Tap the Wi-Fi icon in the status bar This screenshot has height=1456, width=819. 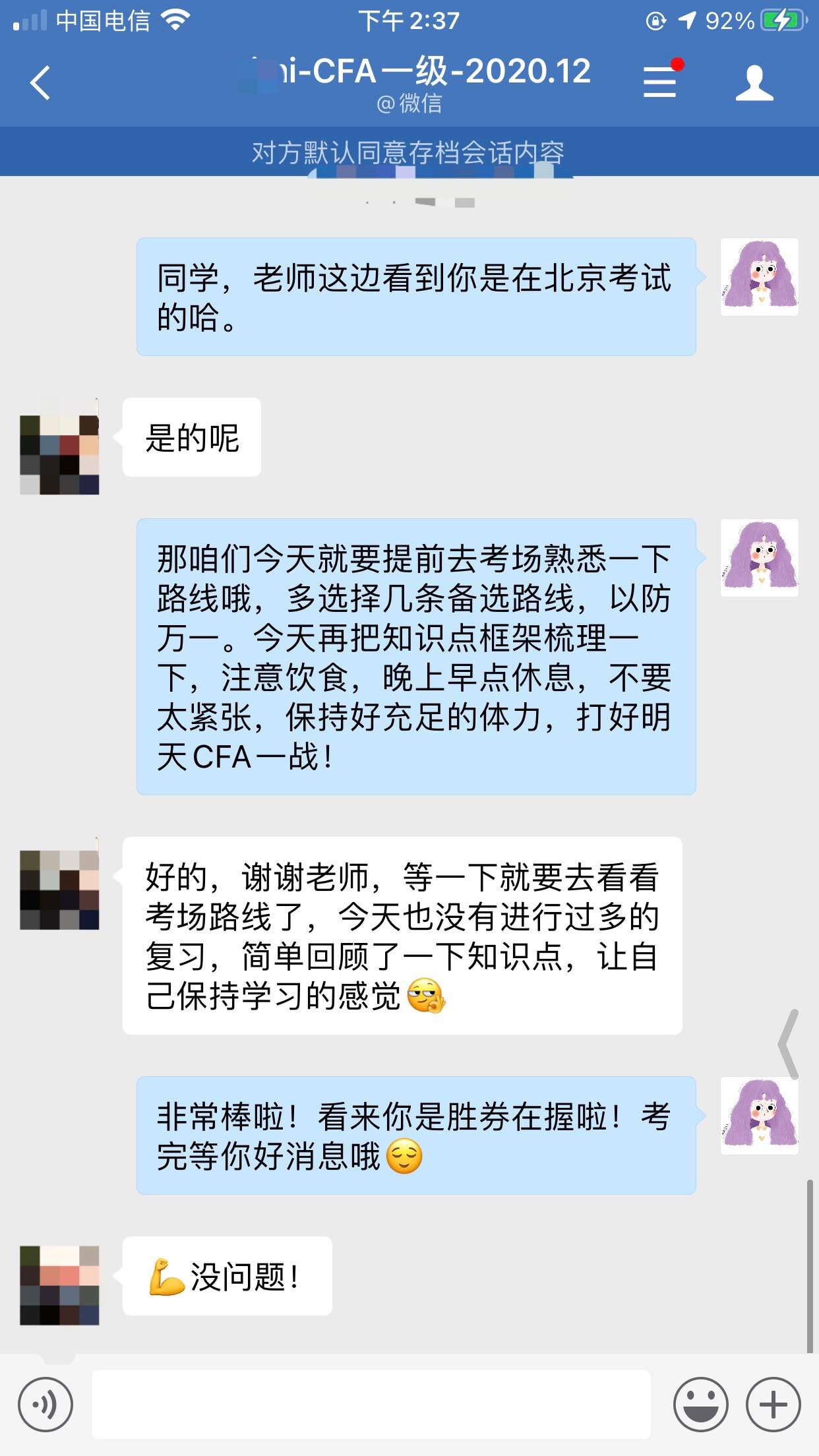173,19
